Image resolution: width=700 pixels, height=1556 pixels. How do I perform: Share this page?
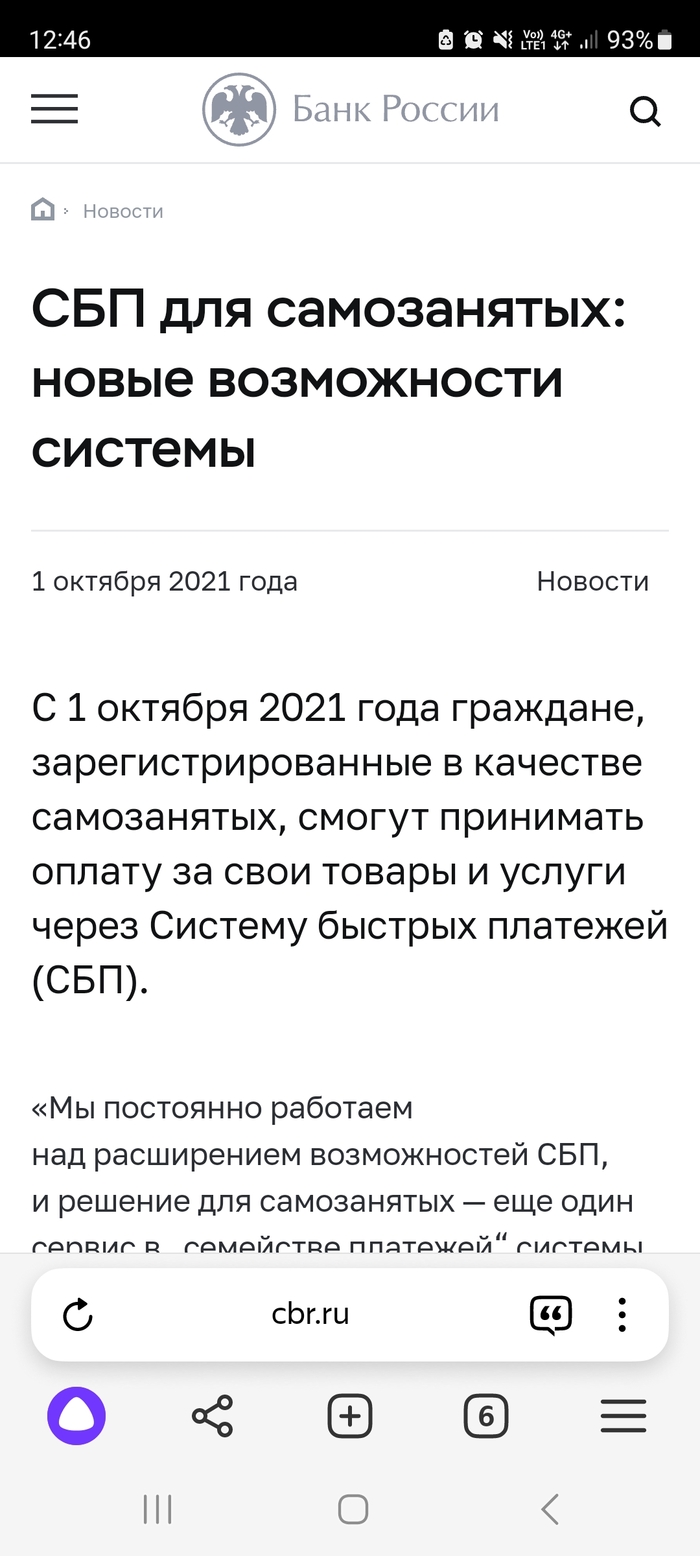212,1416
